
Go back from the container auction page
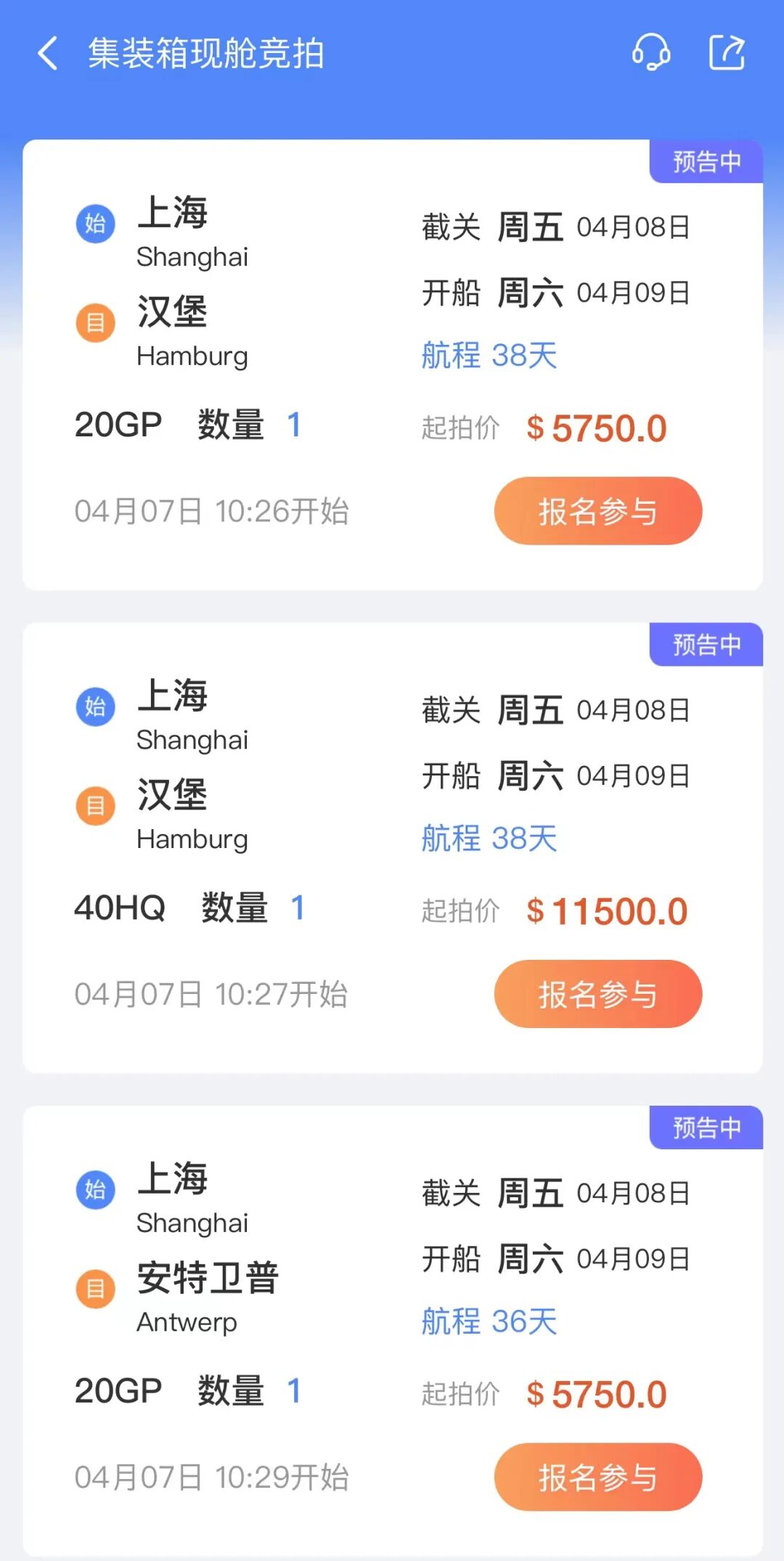coord(48,54)
